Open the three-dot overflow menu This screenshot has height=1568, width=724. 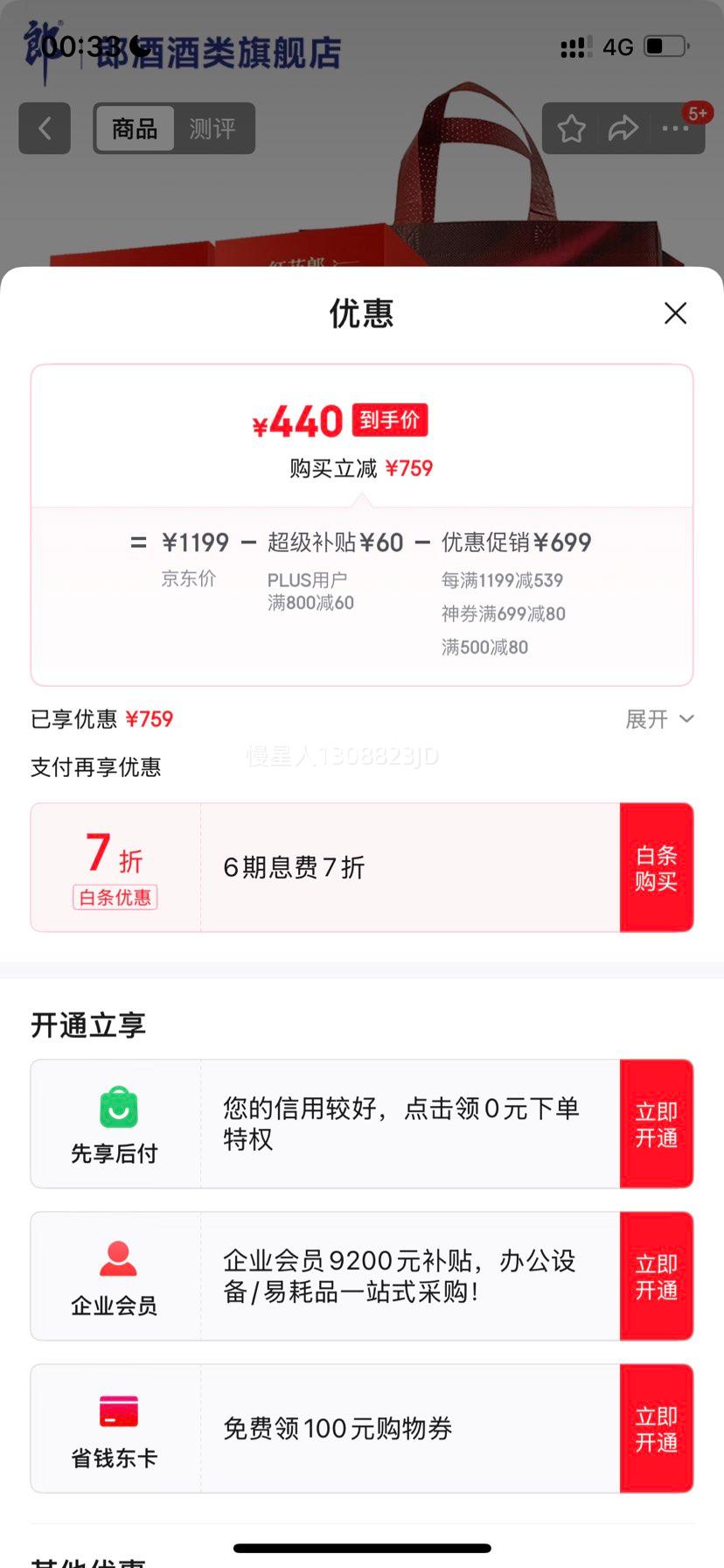click(675, 129)
